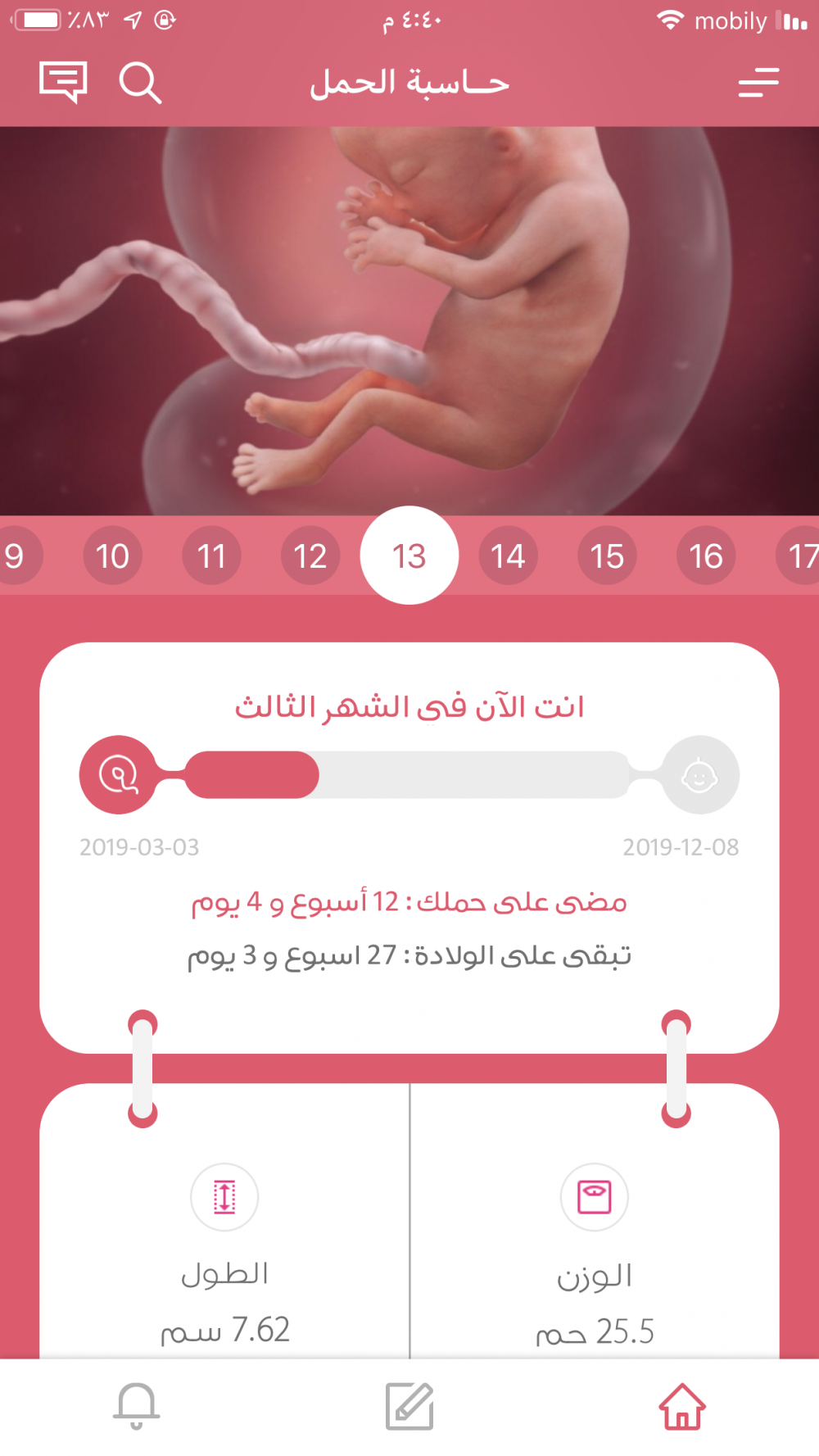
Task: Go to the home tab
Action: [682, 1406]
